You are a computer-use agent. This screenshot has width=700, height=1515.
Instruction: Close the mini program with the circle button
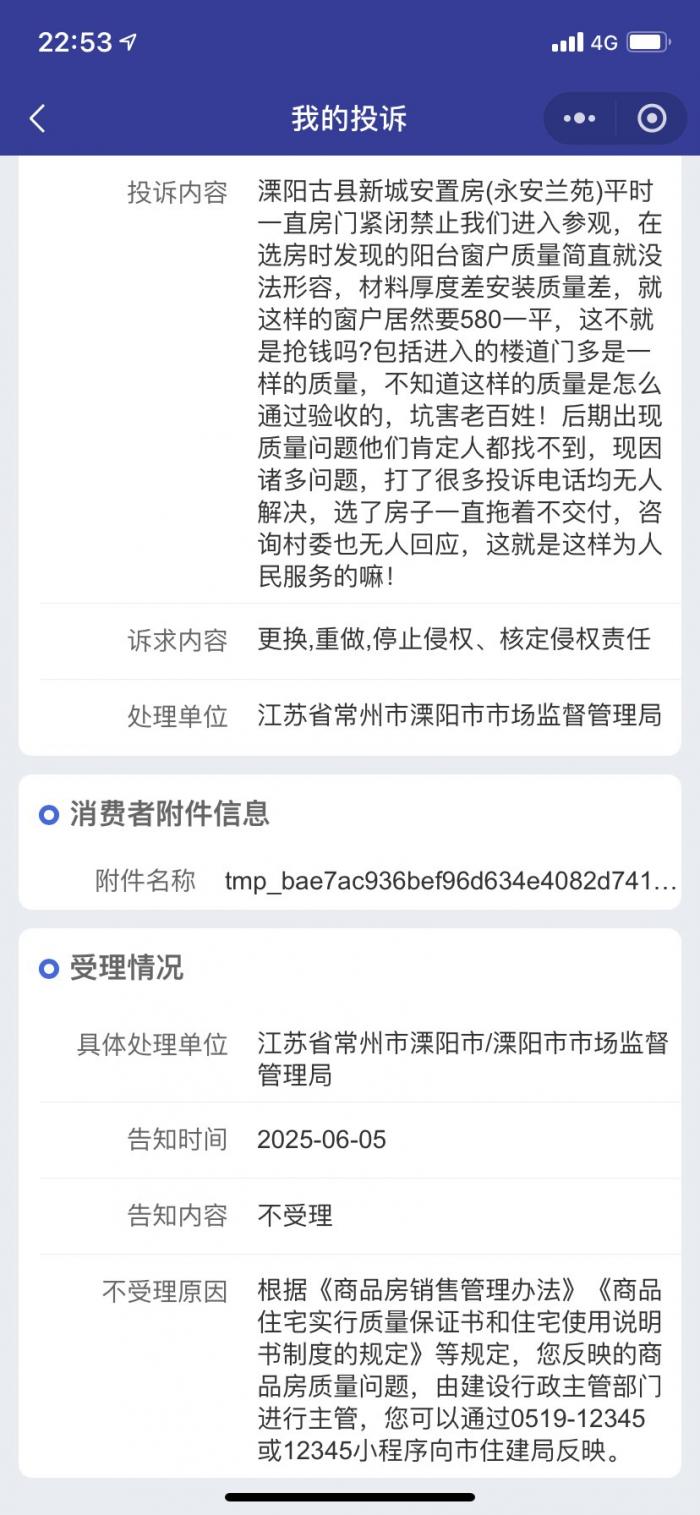(x=652, y=119)
